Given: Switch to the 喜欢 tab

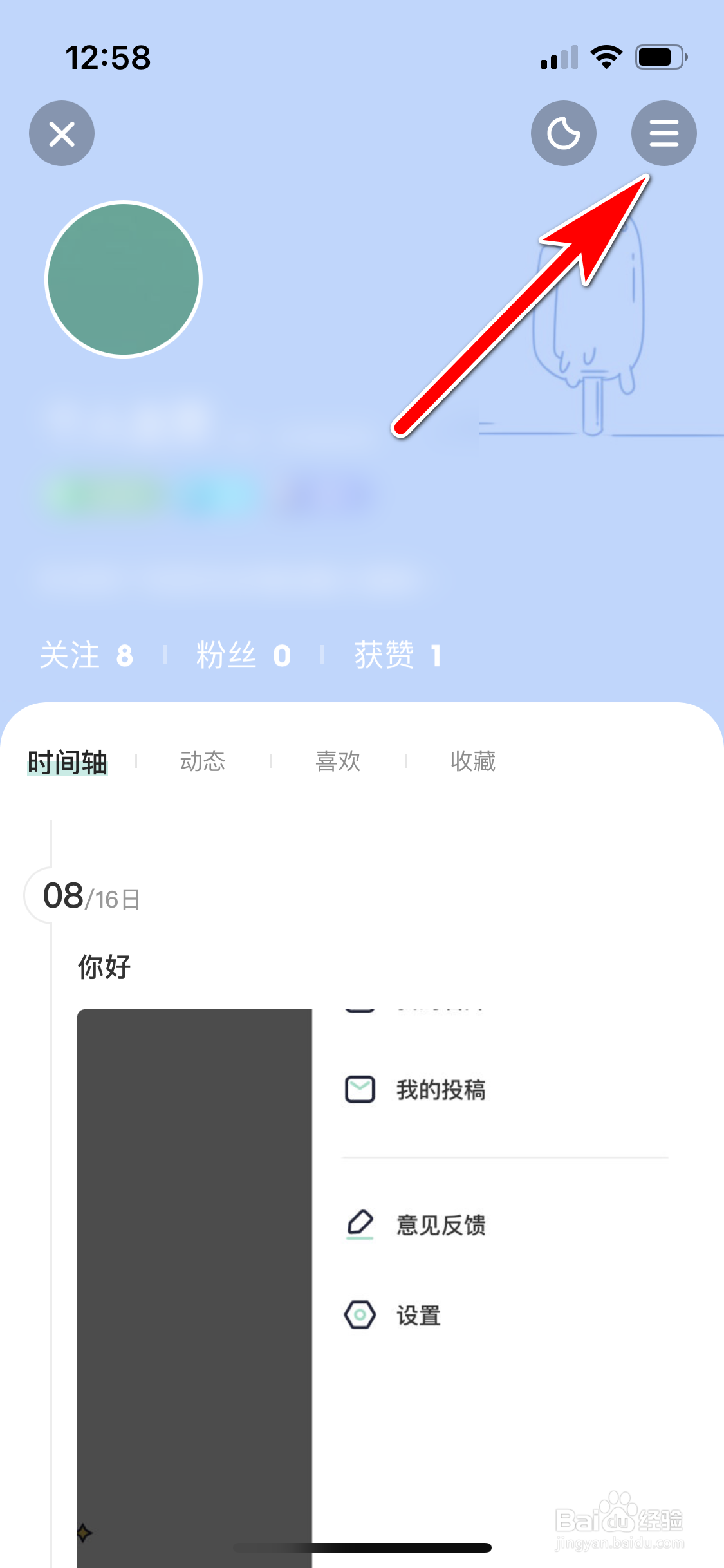Looking at the screenshot, I should tap(337, 761).
